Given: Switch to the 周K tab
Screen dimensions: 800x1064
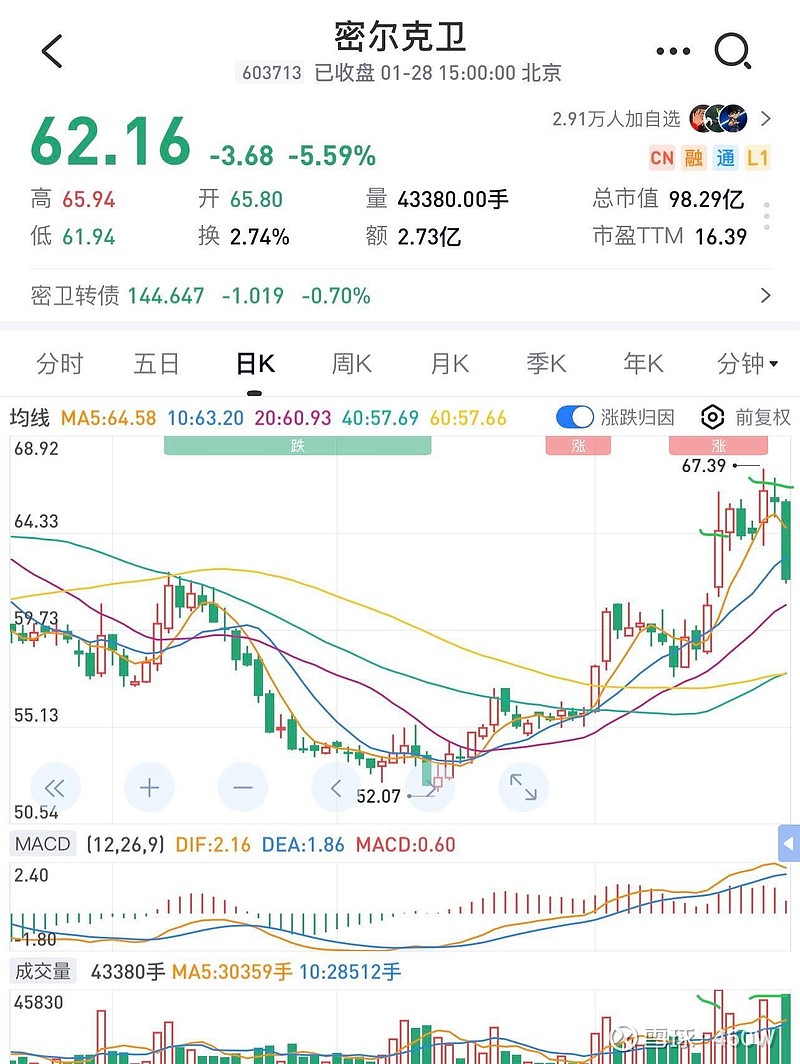Looking at the screenshot, I should click(350, 364).
